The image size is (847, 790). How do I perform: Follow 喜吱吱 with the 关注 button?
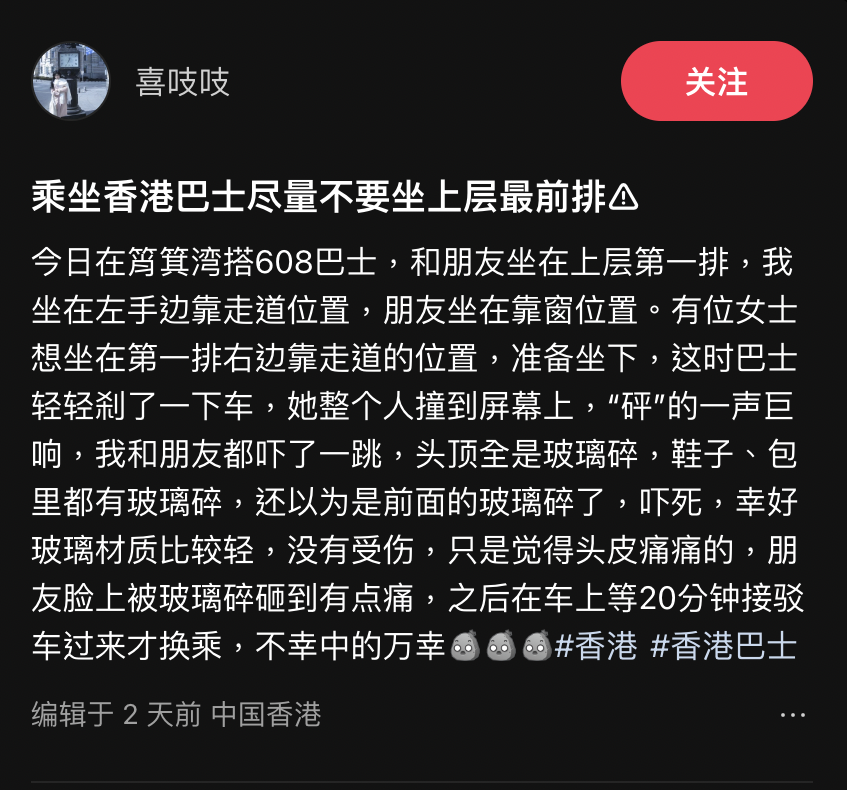coord(716,81)
